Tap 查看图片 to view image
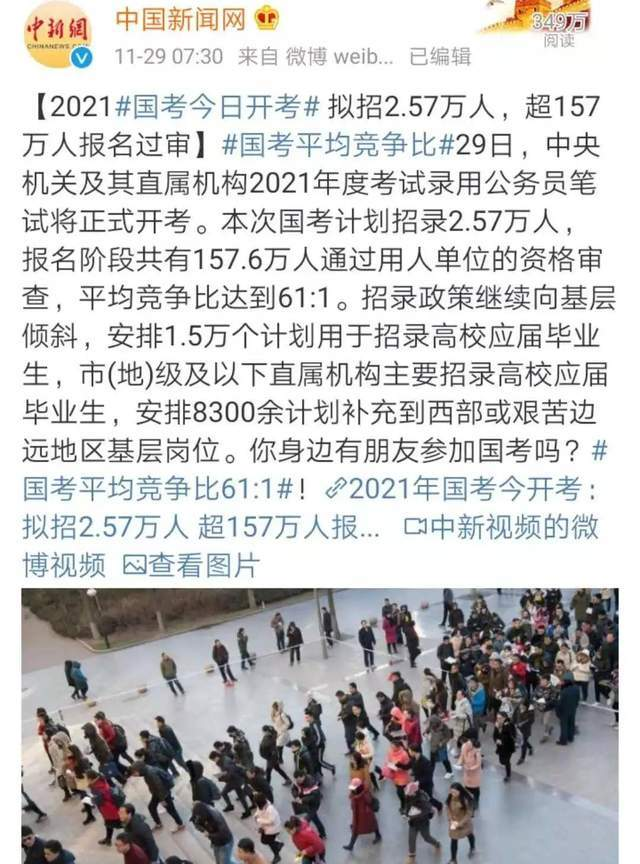Image resolution: width=640 pixels, height=864 pixels. [190, 565]
